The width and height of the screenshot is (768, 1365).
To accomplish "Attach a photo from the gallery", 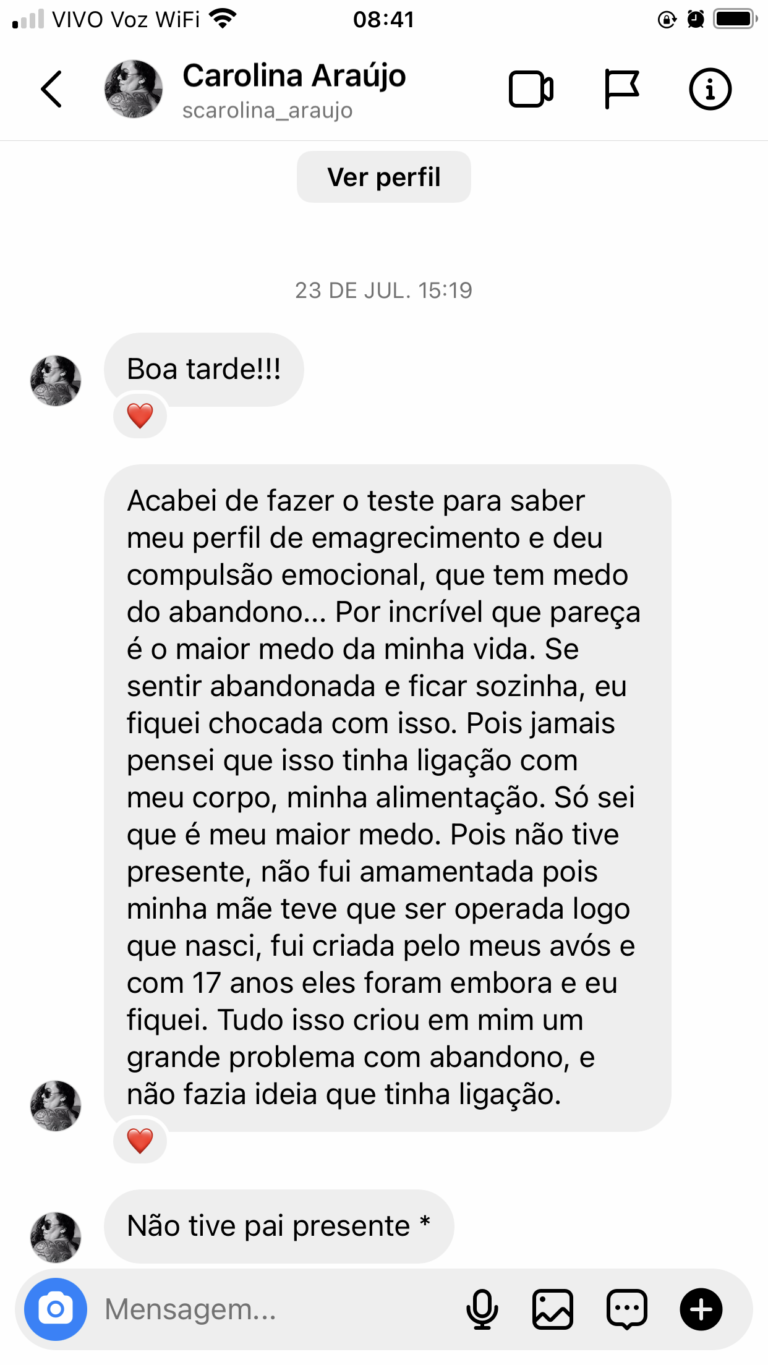I will tap(553, 1309).
